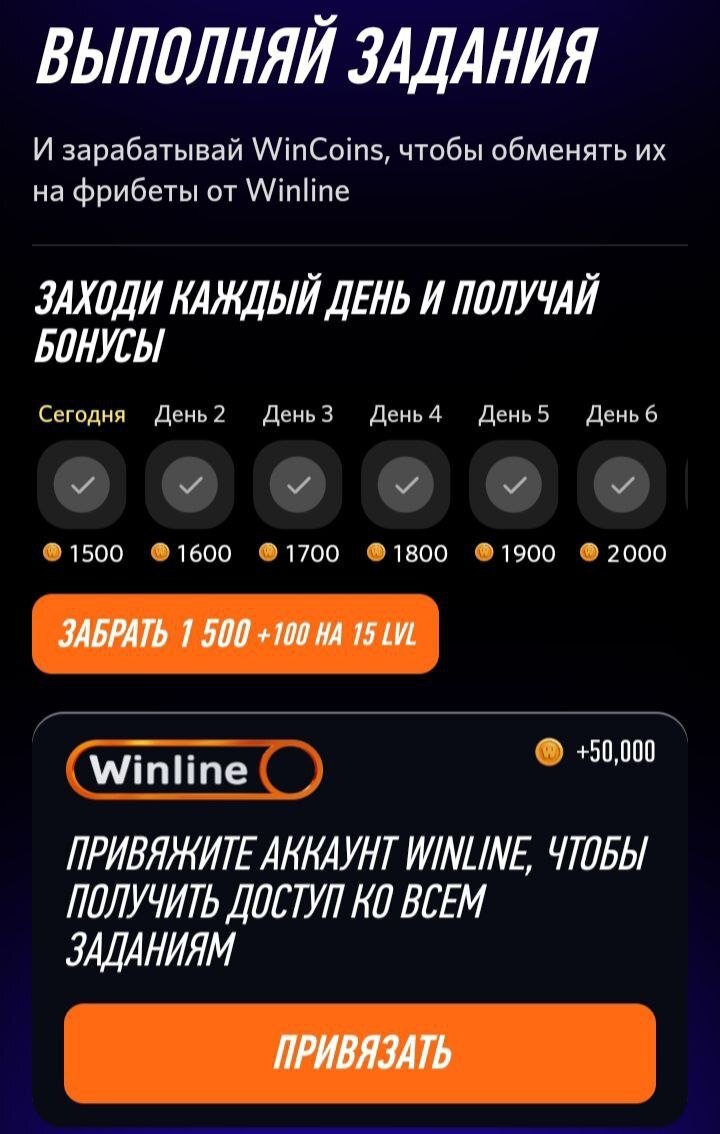Select the День 2 bonus tile
The height and width of the screenshot is (1134, 720).
(x=190, y=485)
